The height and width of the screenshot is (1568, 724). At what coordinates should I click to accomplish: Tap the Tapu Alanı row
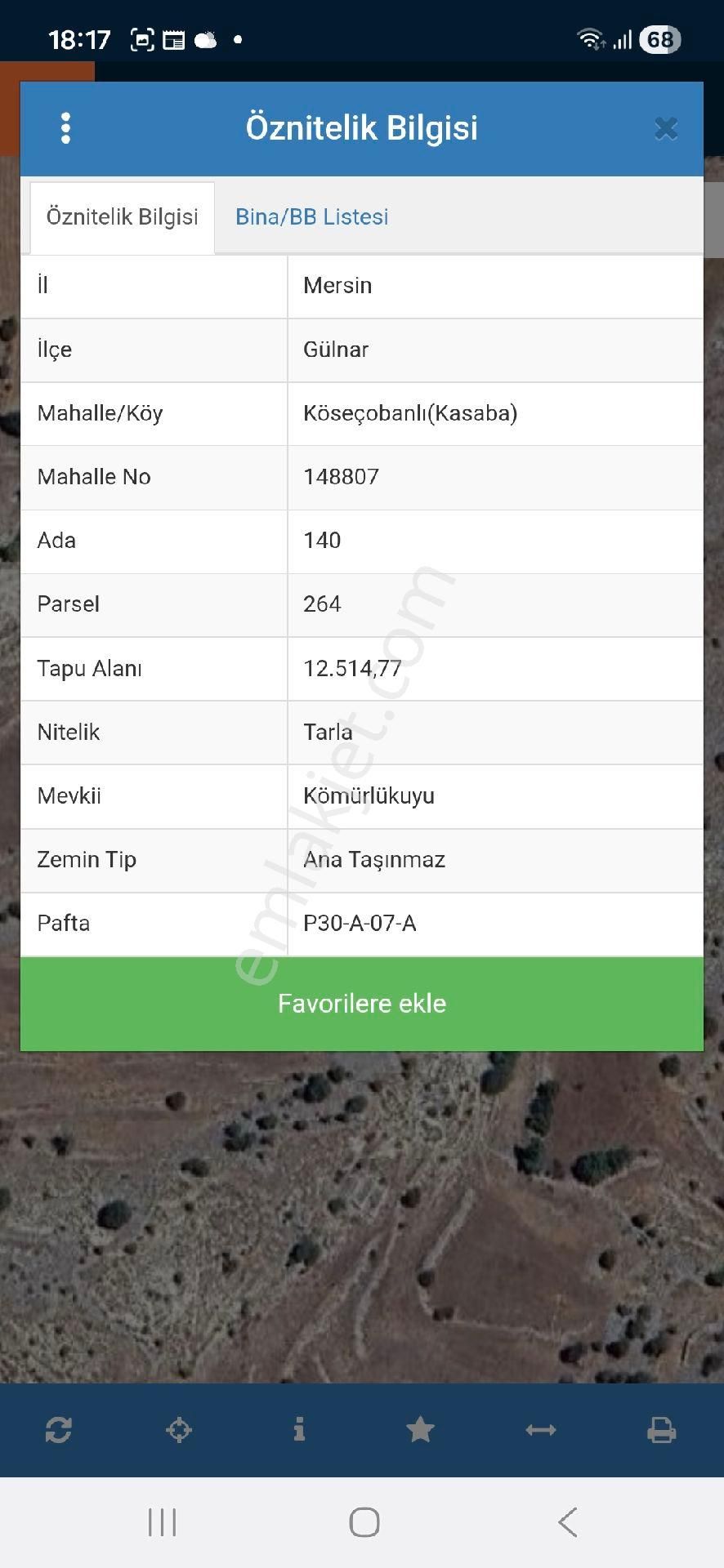tap(362, 668)
